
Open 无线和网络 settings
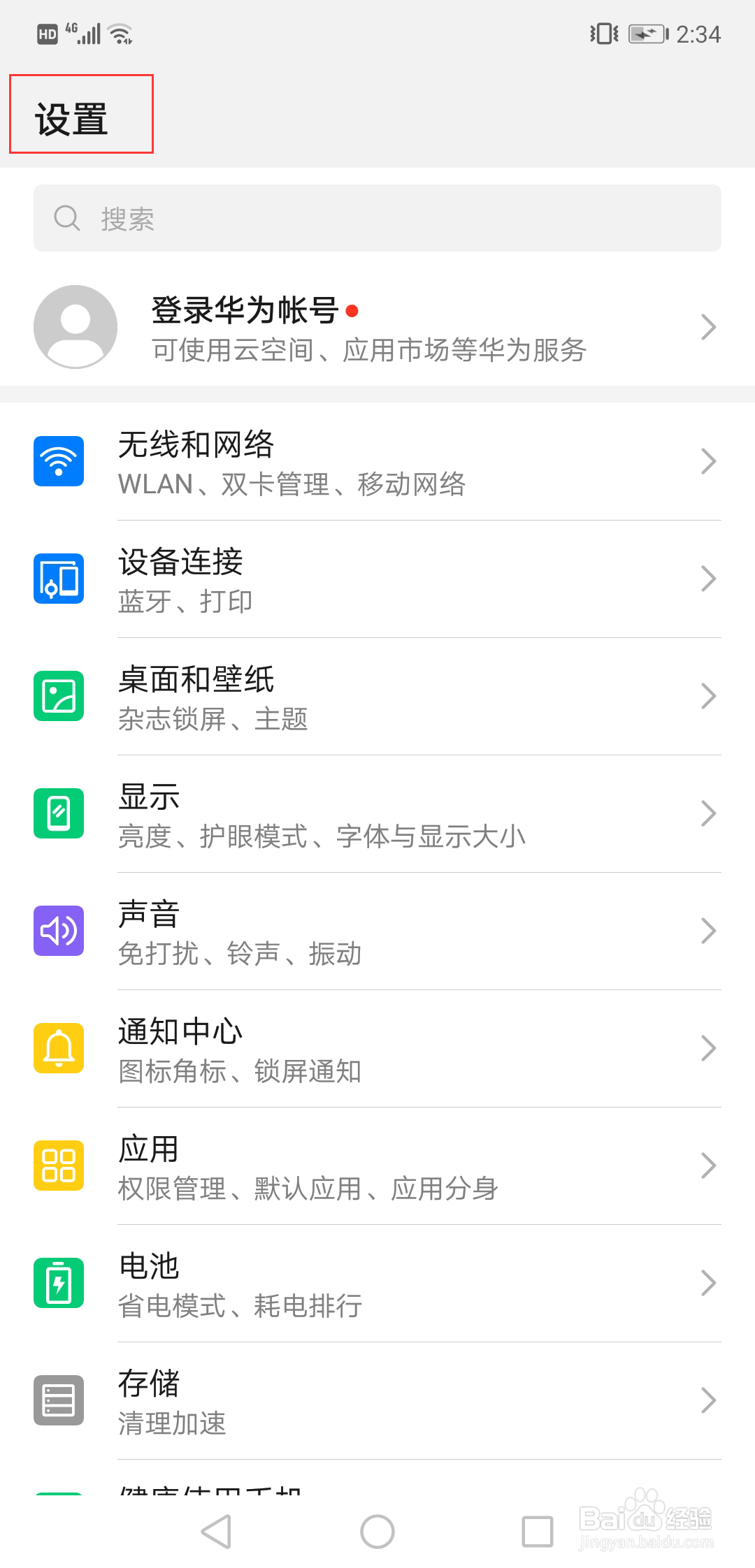[377, 461]
